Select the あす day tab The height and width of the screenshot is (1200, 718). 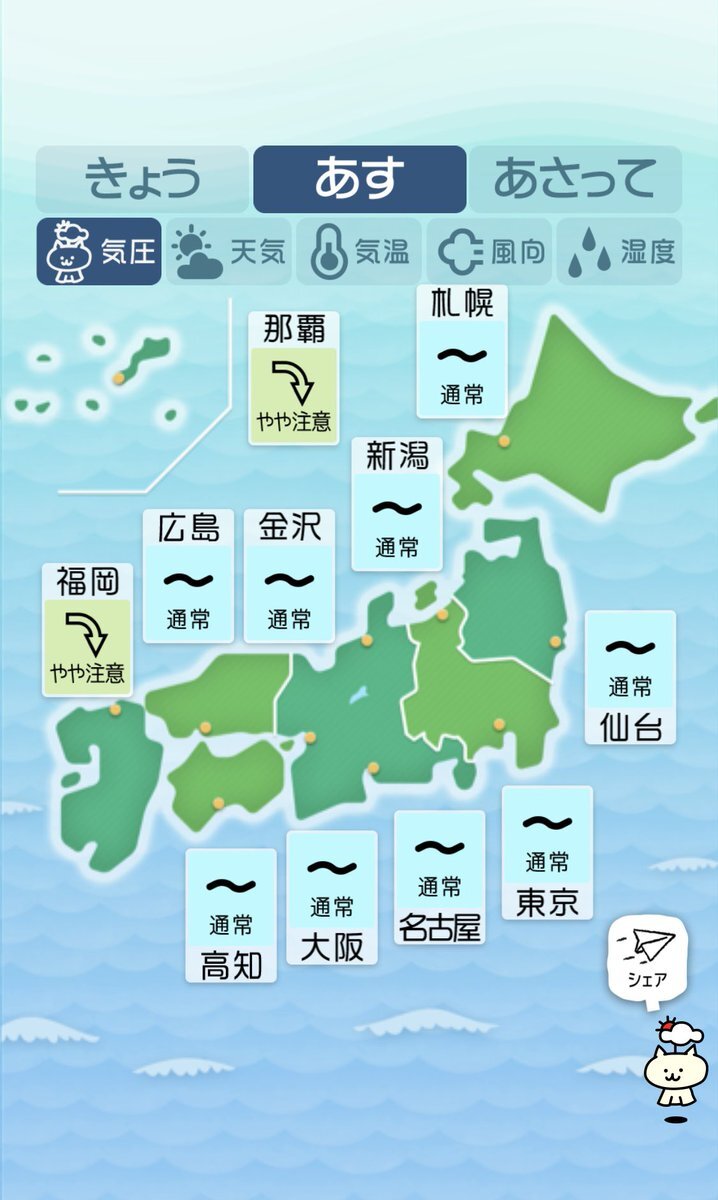coord(359,179)
